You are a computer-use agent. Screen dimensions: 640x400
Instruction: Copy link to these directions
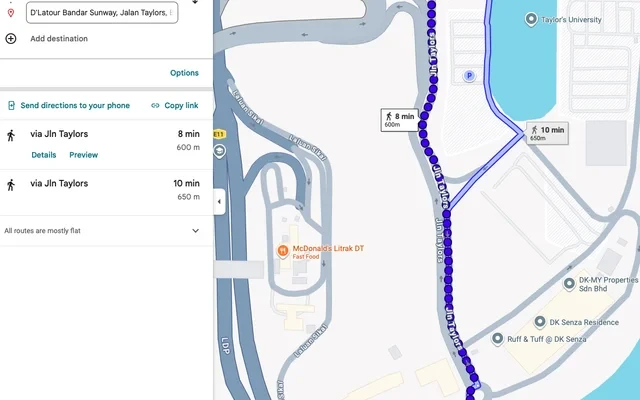[x=175, y=105]
